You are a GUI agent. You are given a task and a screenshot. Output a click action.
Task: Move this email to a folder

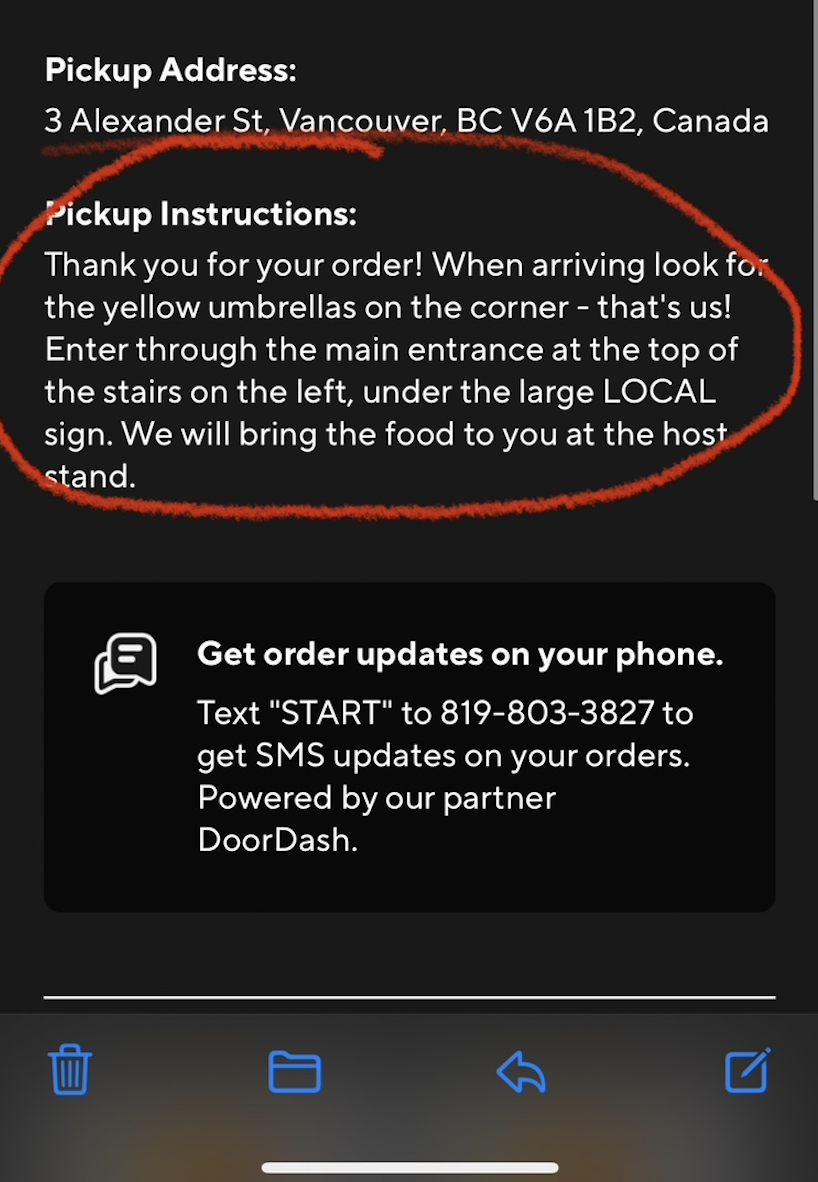[x=295, y=1072]
